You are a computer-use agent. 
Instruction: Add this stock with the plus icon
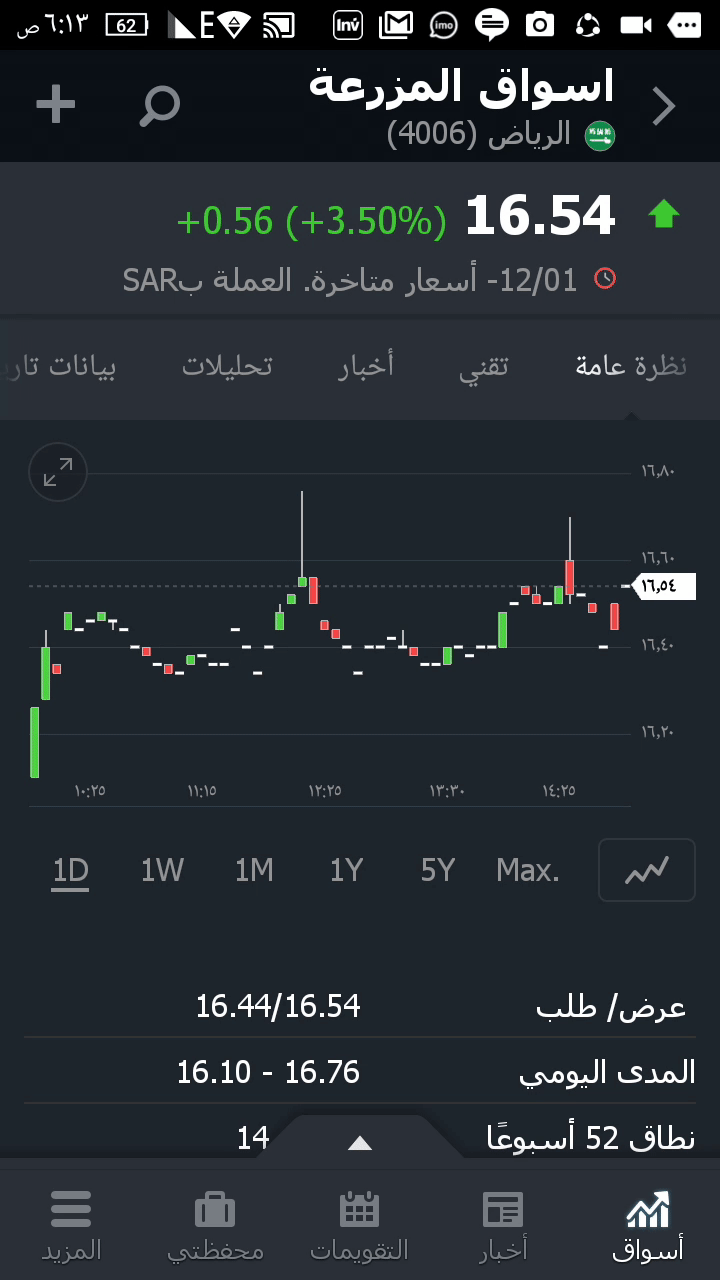pyautogui.click(x=56, y=105)
